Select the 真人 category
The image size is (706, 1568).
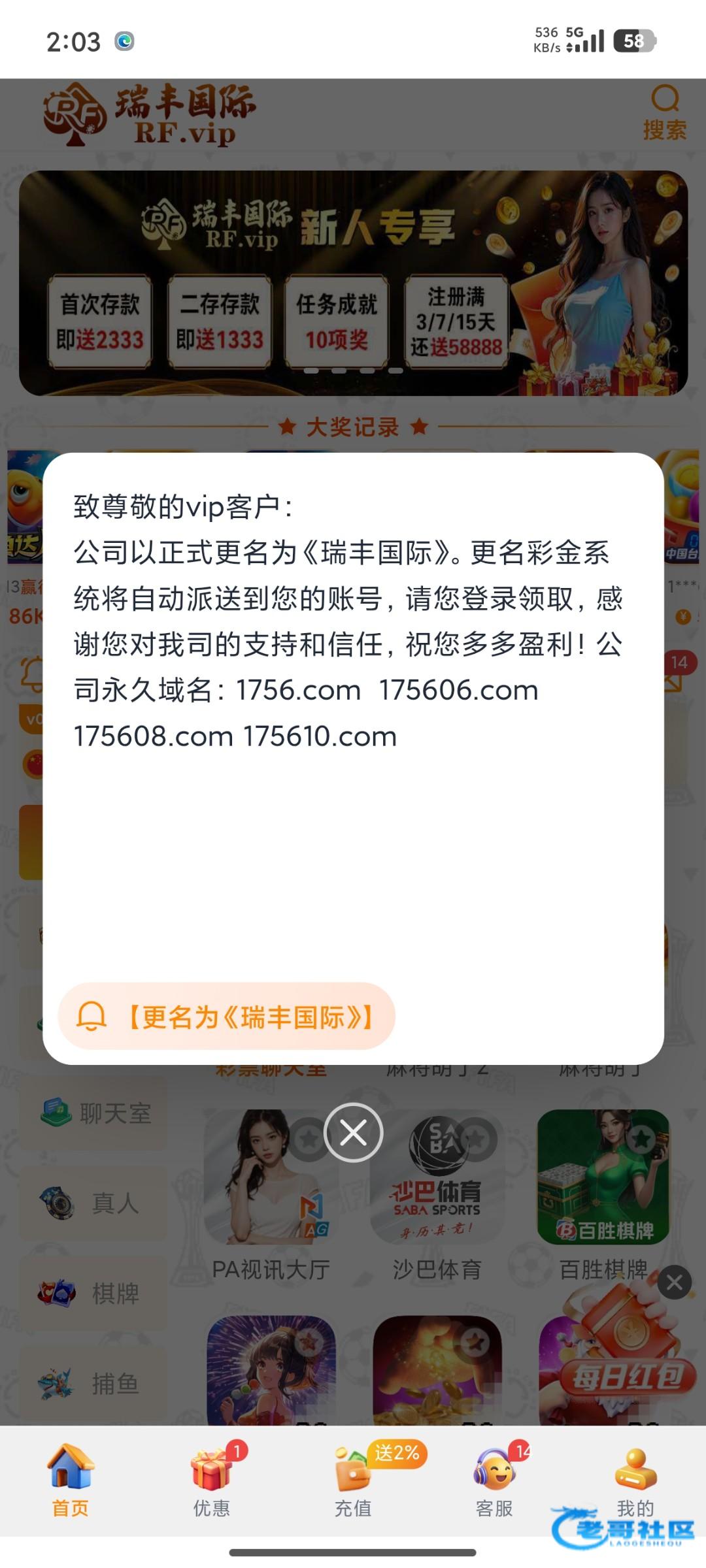tap(93, 1203)
